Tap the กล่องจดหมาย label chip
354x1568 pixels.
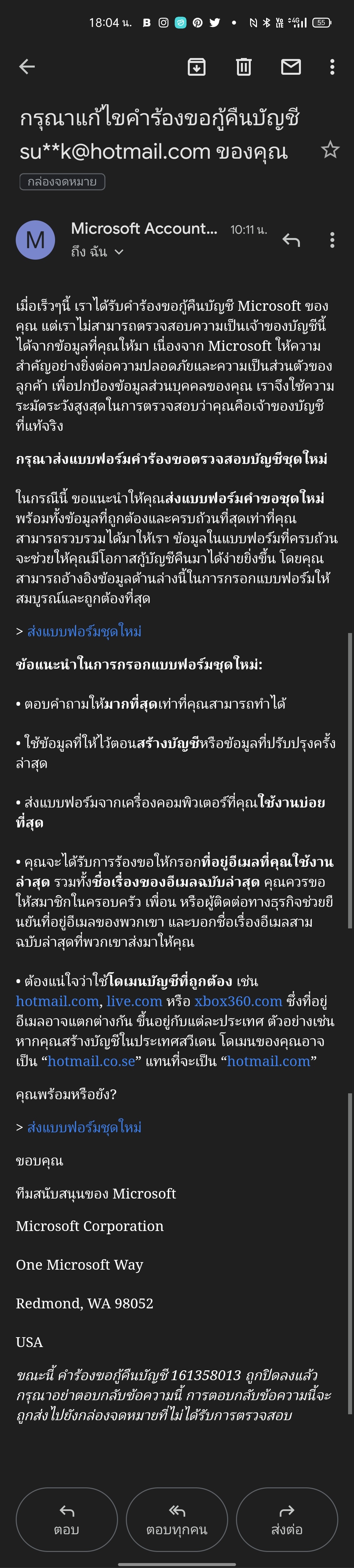tap(62, 181)
